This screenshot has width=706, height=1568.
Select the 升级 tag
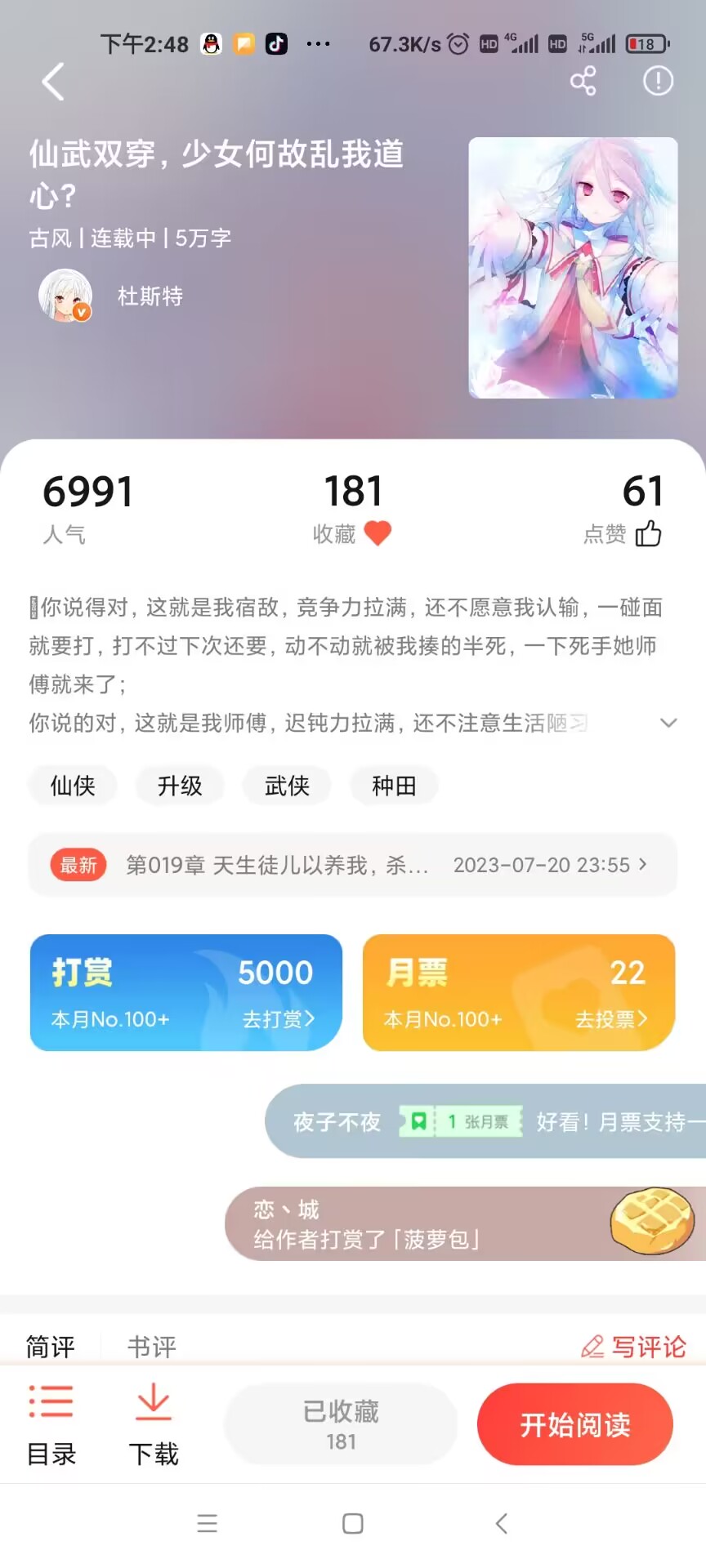[180, 786]
